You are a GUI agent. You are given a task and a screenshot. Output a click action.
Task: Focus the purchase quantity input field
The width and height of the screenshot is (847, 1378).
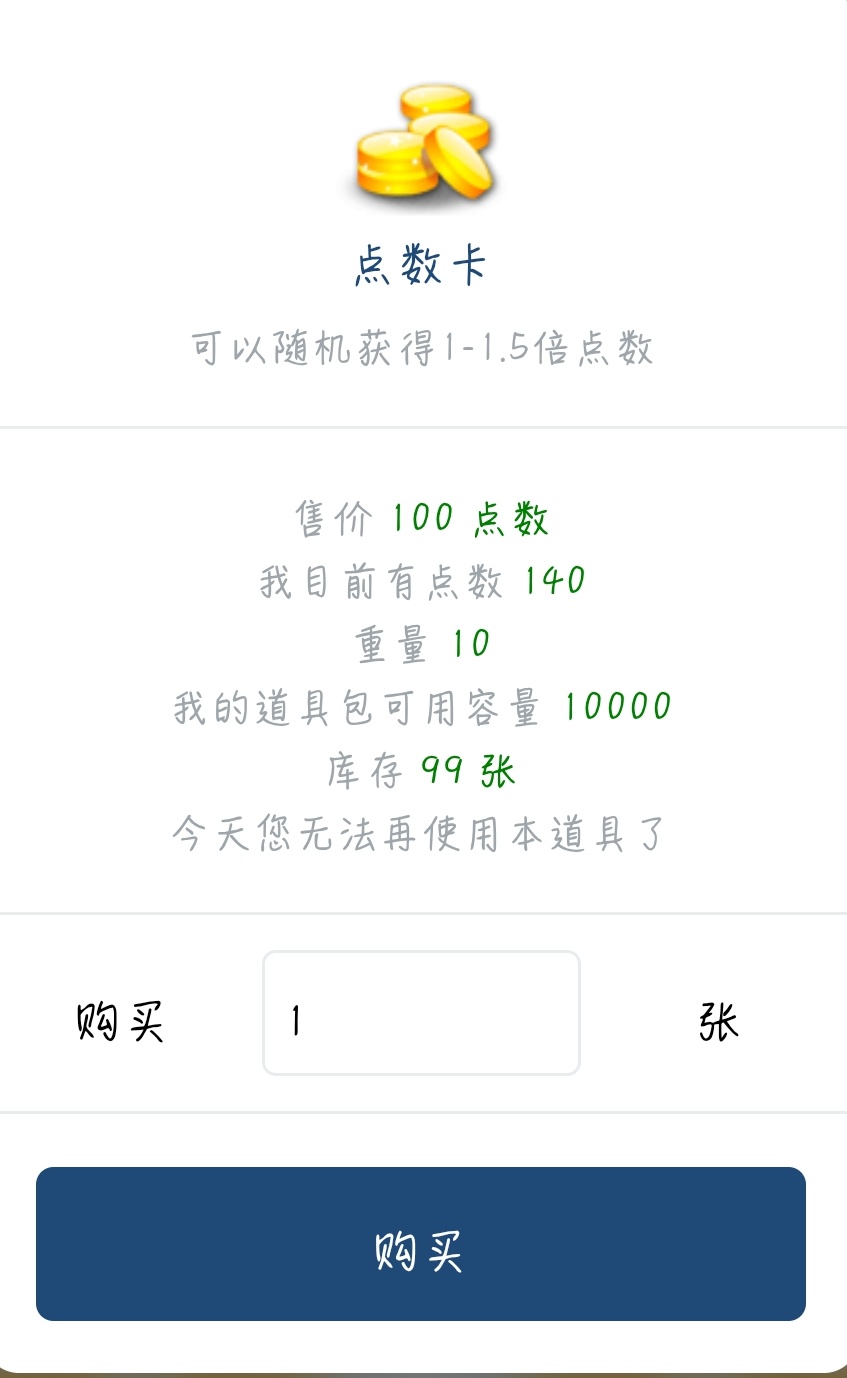pyautogui.click(x=420, y=1012)
